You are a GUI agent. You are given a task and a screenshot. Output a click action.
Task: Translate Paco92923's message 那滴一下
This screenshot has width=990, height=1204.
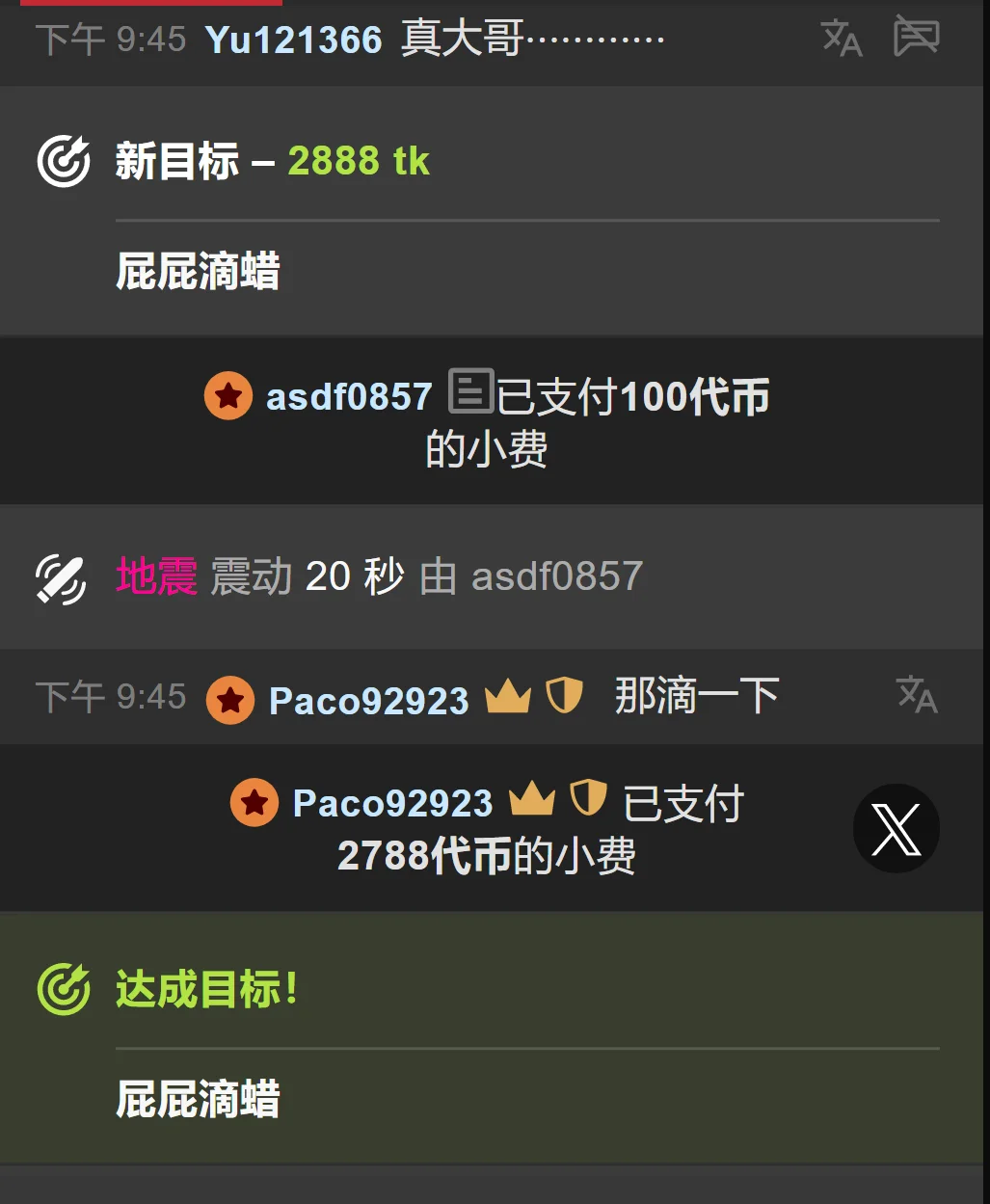click(917, 695)
